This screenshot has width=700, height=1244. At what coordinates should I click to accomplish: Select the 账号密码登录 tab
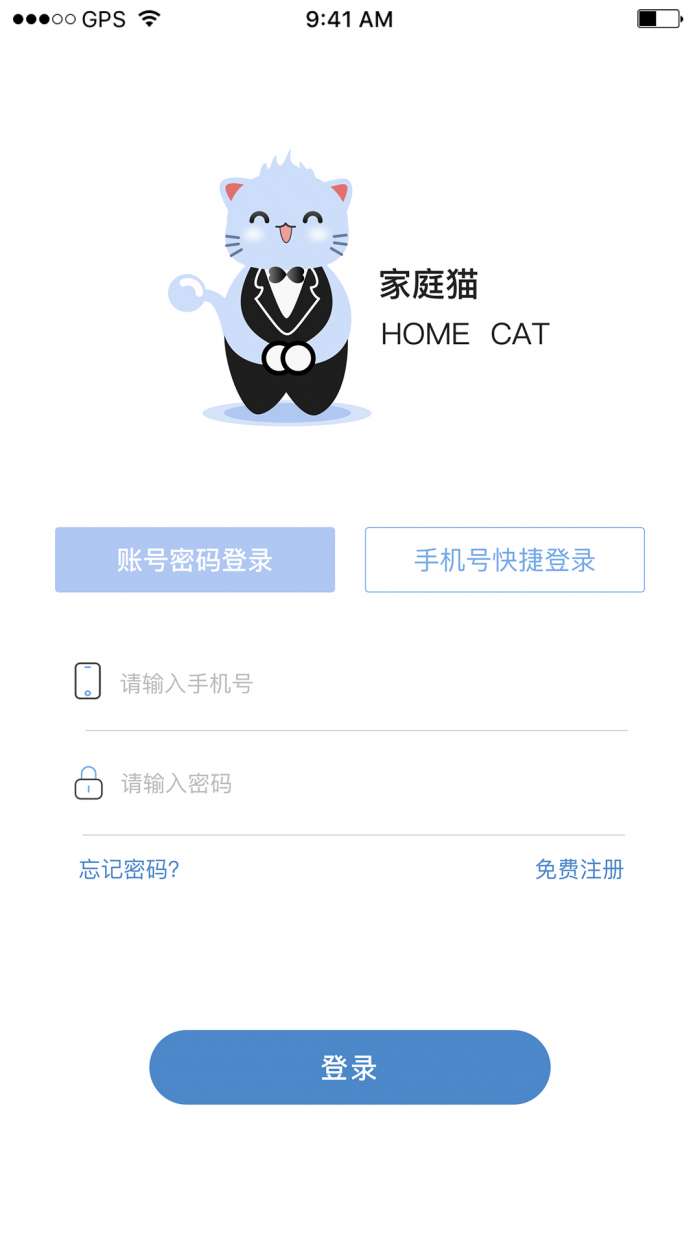195,560
